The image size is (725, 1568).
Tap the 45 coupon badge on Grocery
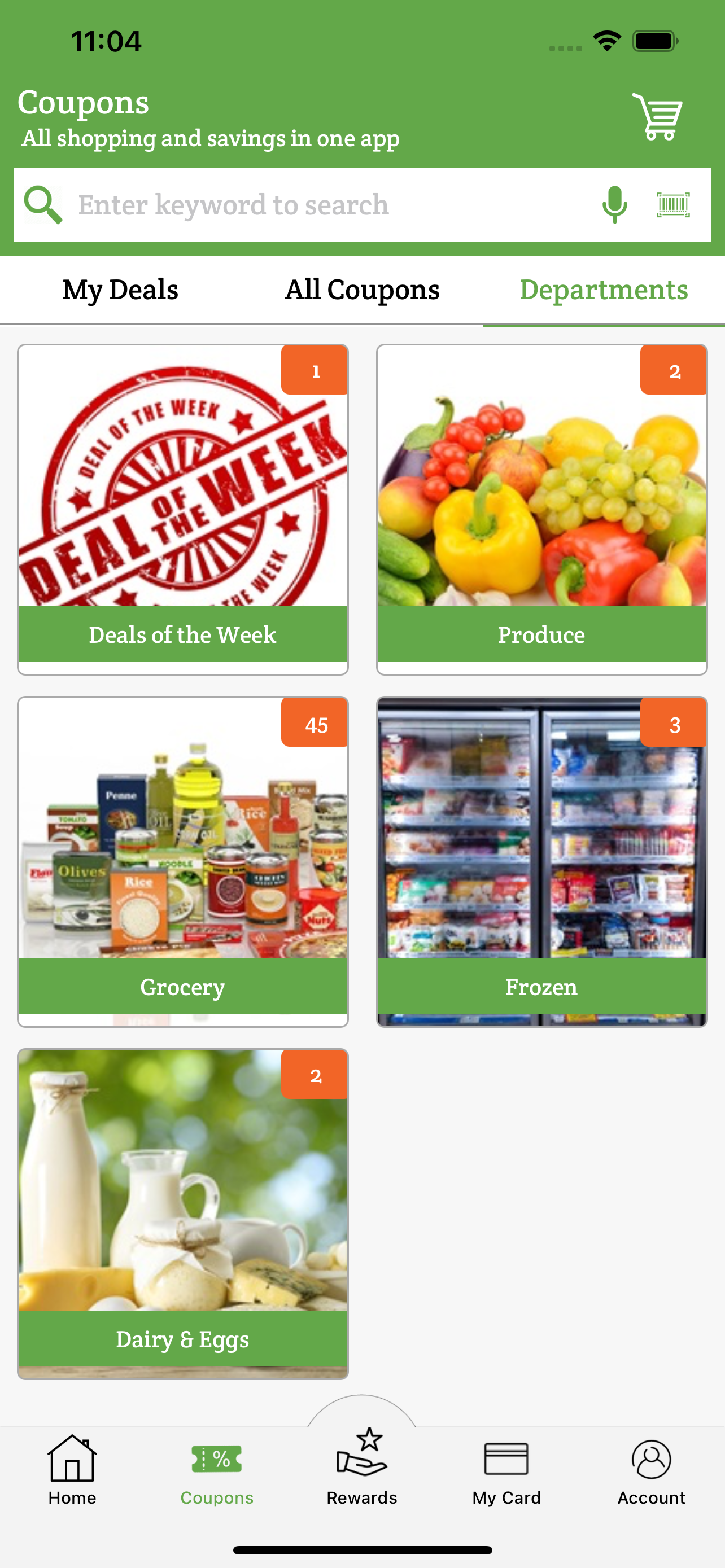pyautogui.click(x=314, y=724)
